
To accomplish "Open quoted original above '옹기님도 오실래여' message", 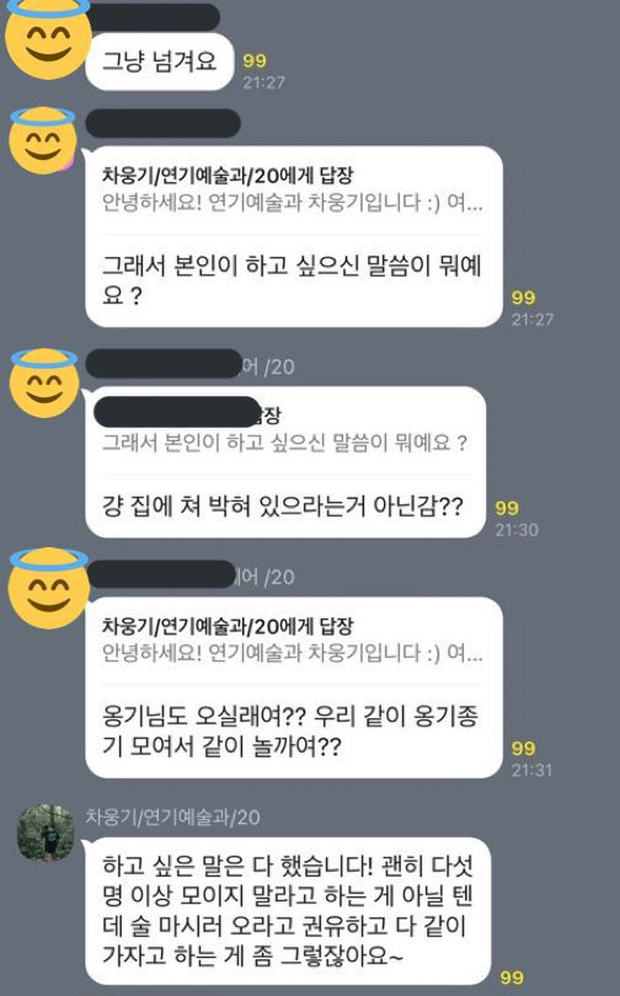I will tap(292, 639).
